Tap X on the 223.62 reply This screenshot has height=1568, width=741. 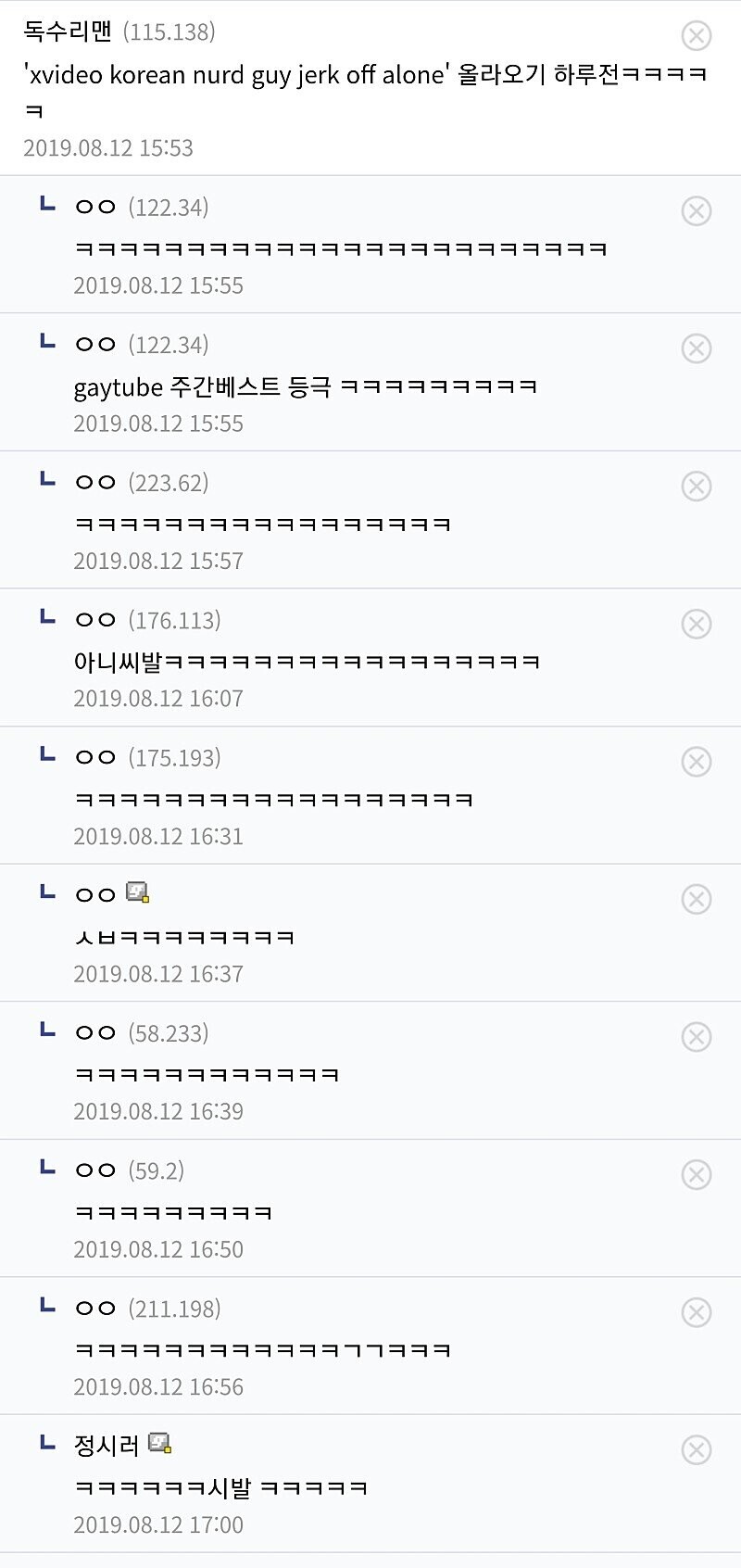pyautogui.click(x=696, y=487)
